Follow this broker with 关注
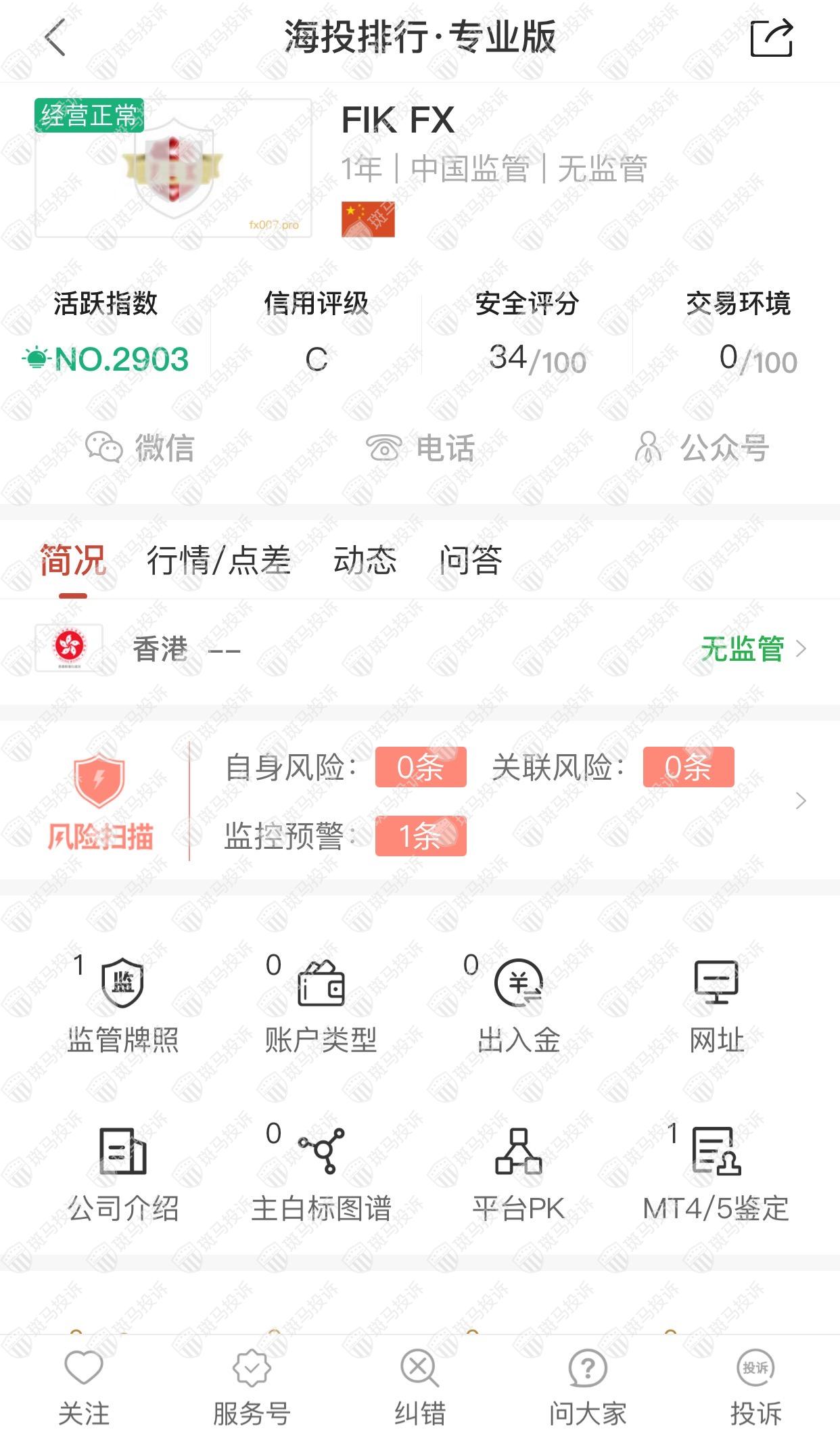Screen dimensions: 840x1442 (x=84, y=1388)
